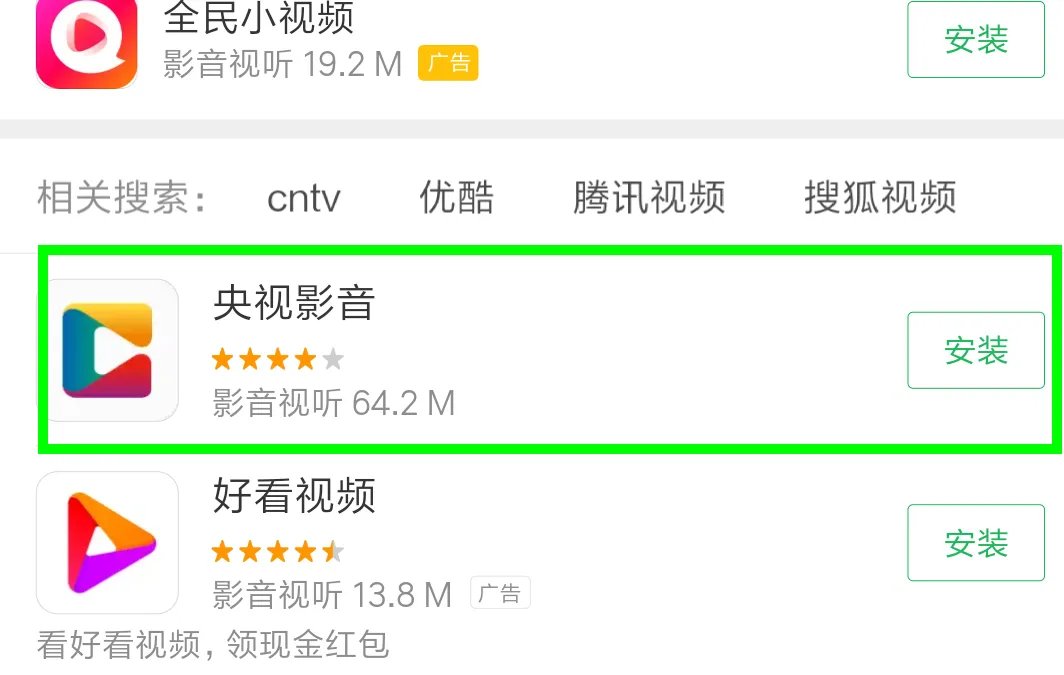Screen dimensions: 1064x675
Task: Install the 全民小视频 app
Action: pyautogui.click(x=975, y=40)
